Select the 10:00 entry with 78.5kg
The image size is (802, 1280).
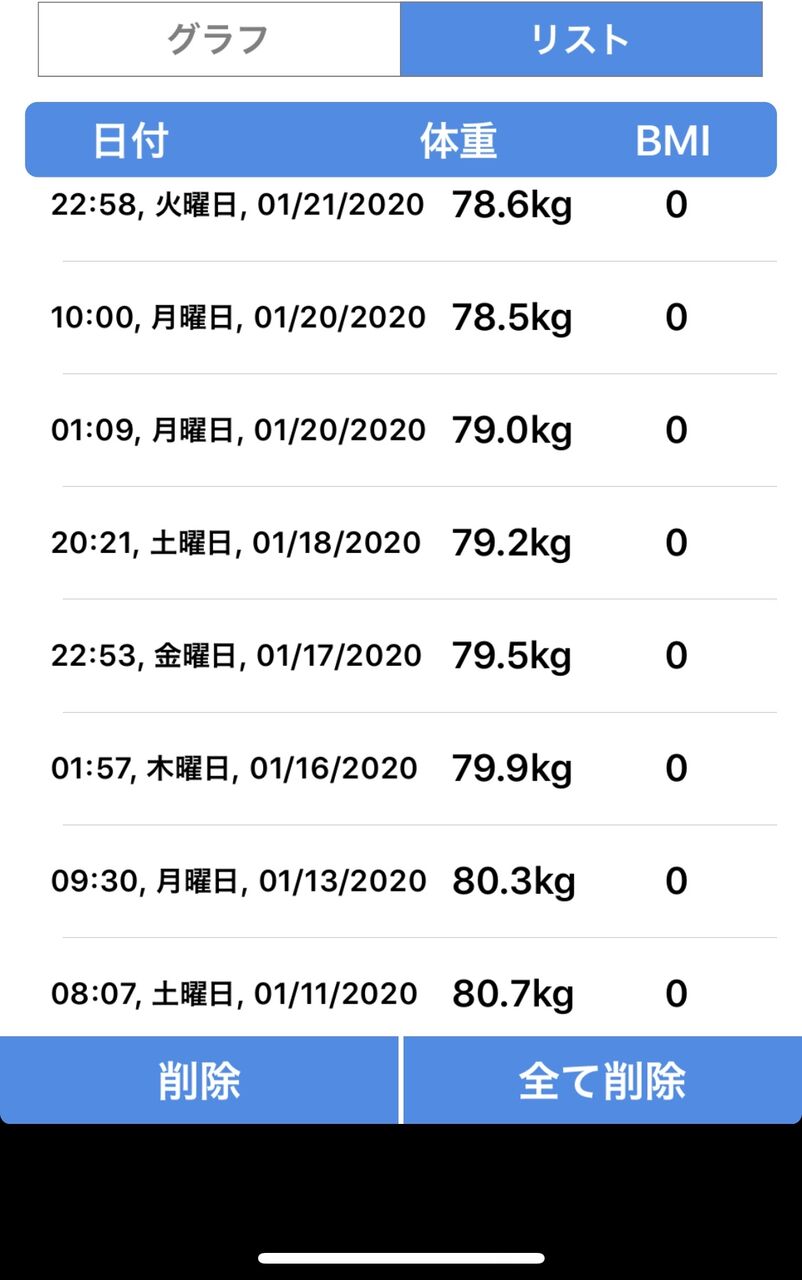pos(400,318)
